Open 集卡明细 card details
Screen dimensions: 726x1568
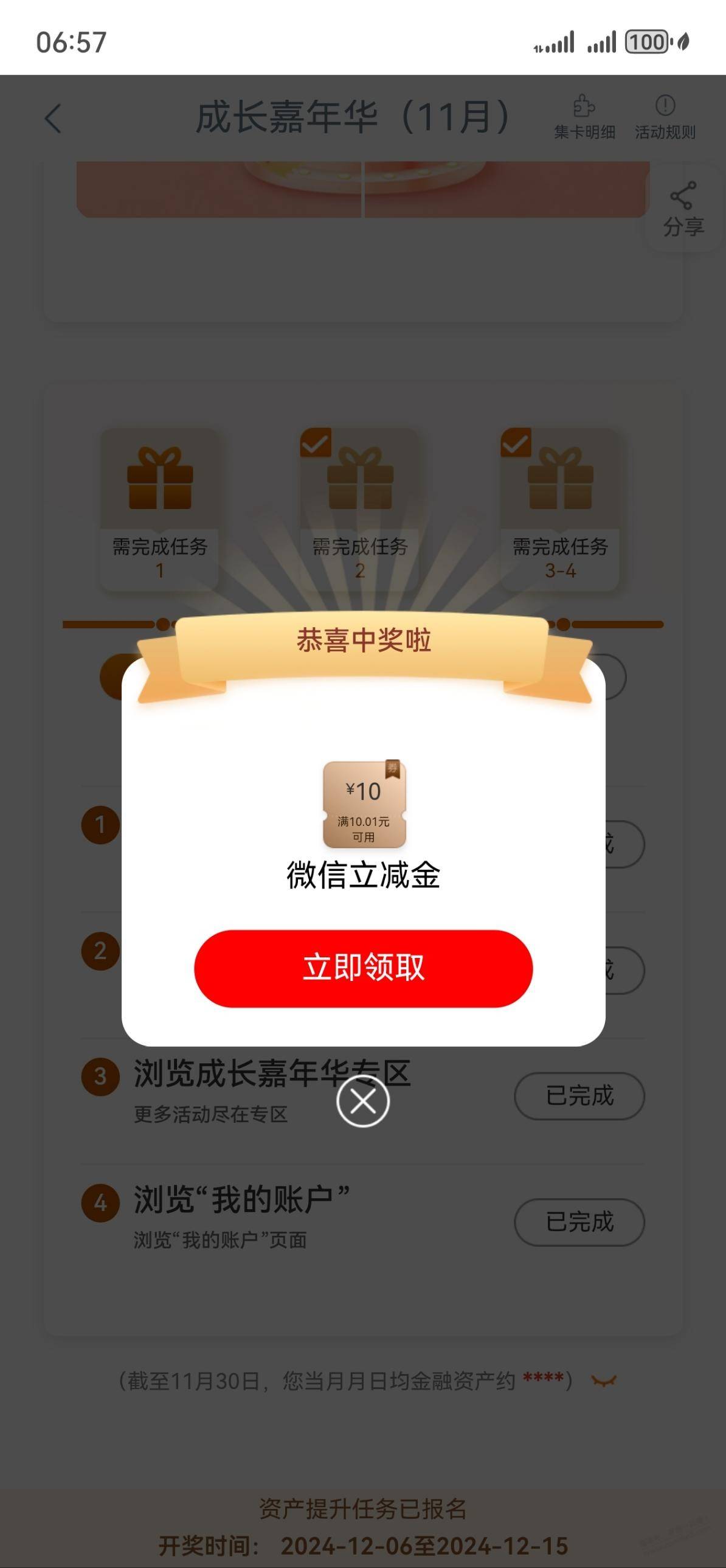(584, 117)
